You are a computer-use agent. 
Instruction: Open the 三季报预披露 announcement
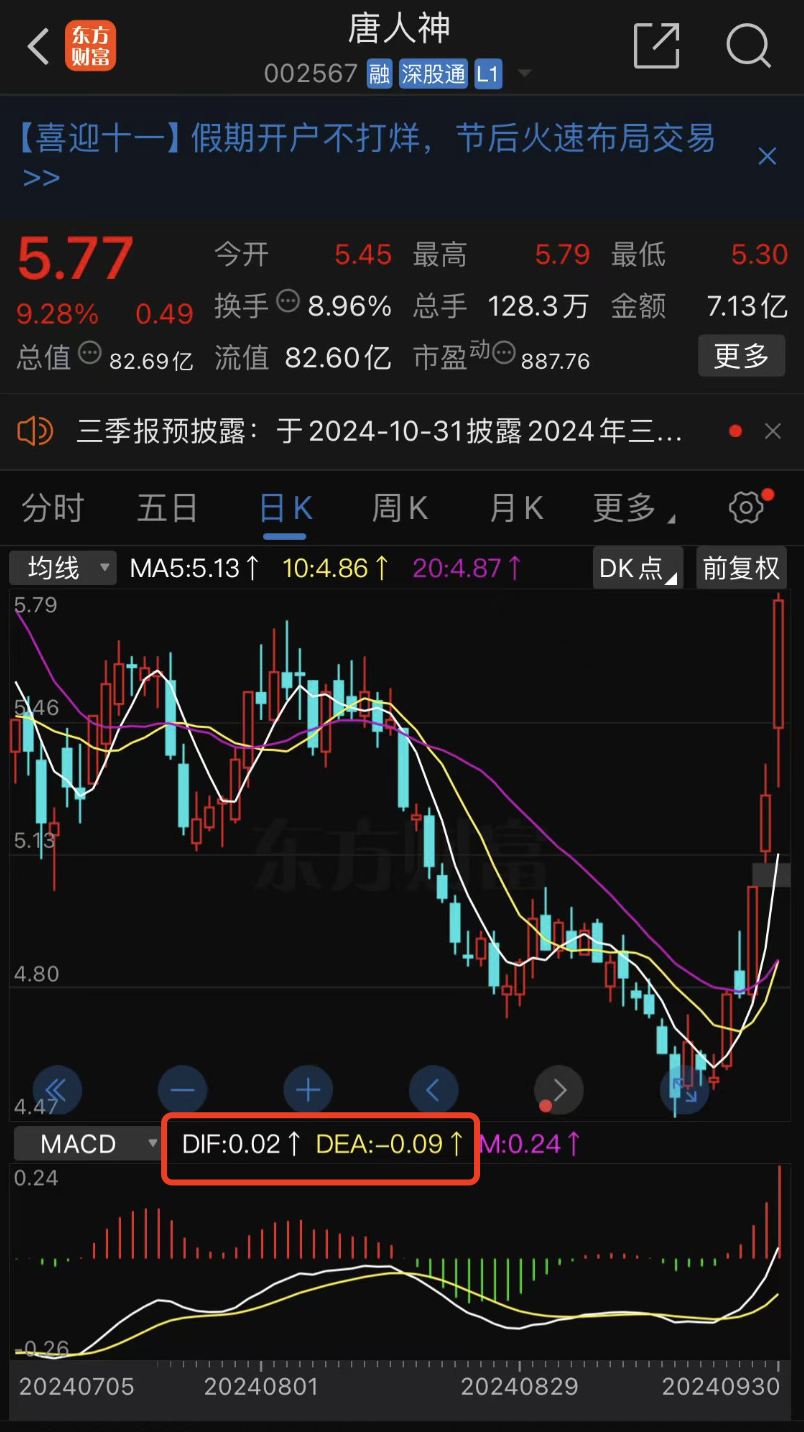click(x=380, y=432)
